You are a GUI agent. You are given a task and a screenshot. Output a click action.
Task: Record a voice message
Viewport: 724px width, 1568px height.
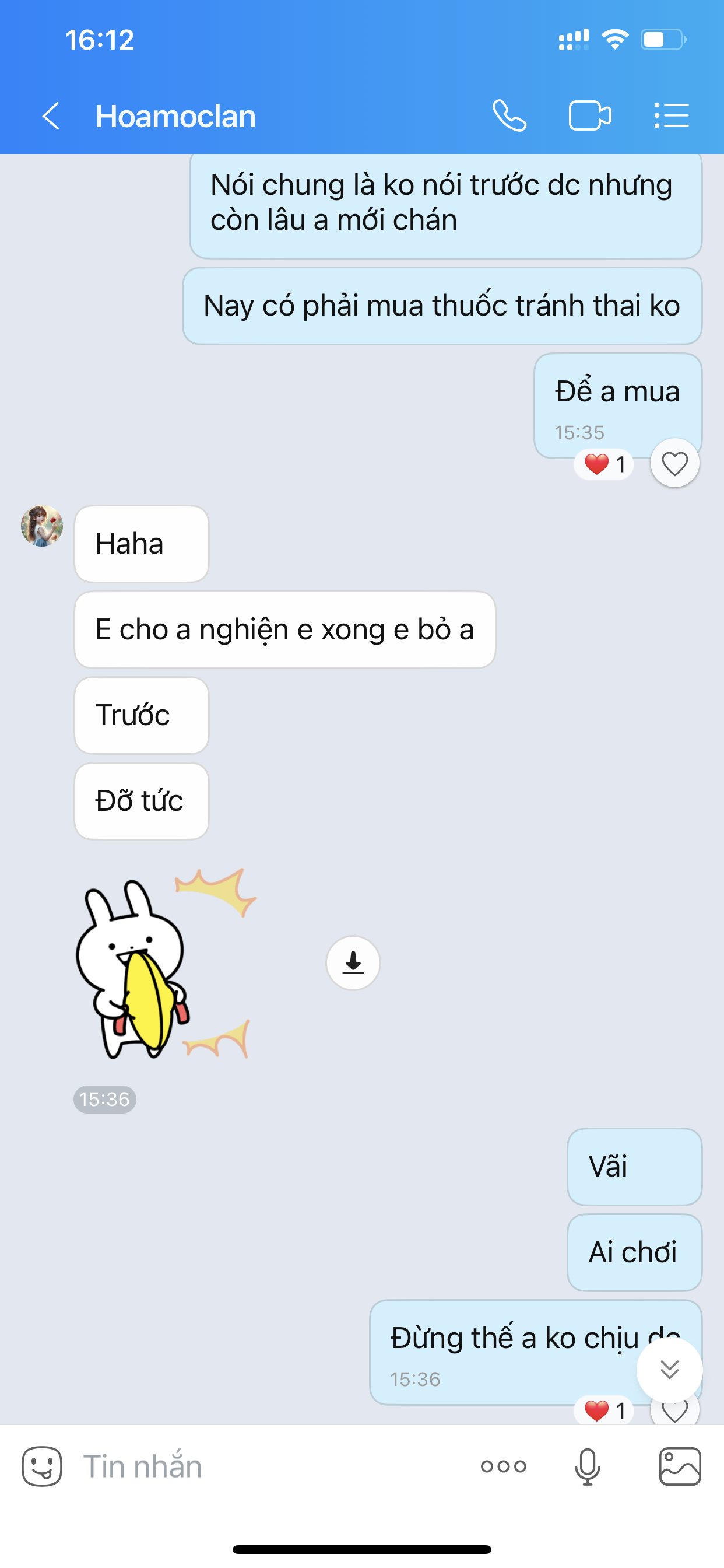(587, 1466)
